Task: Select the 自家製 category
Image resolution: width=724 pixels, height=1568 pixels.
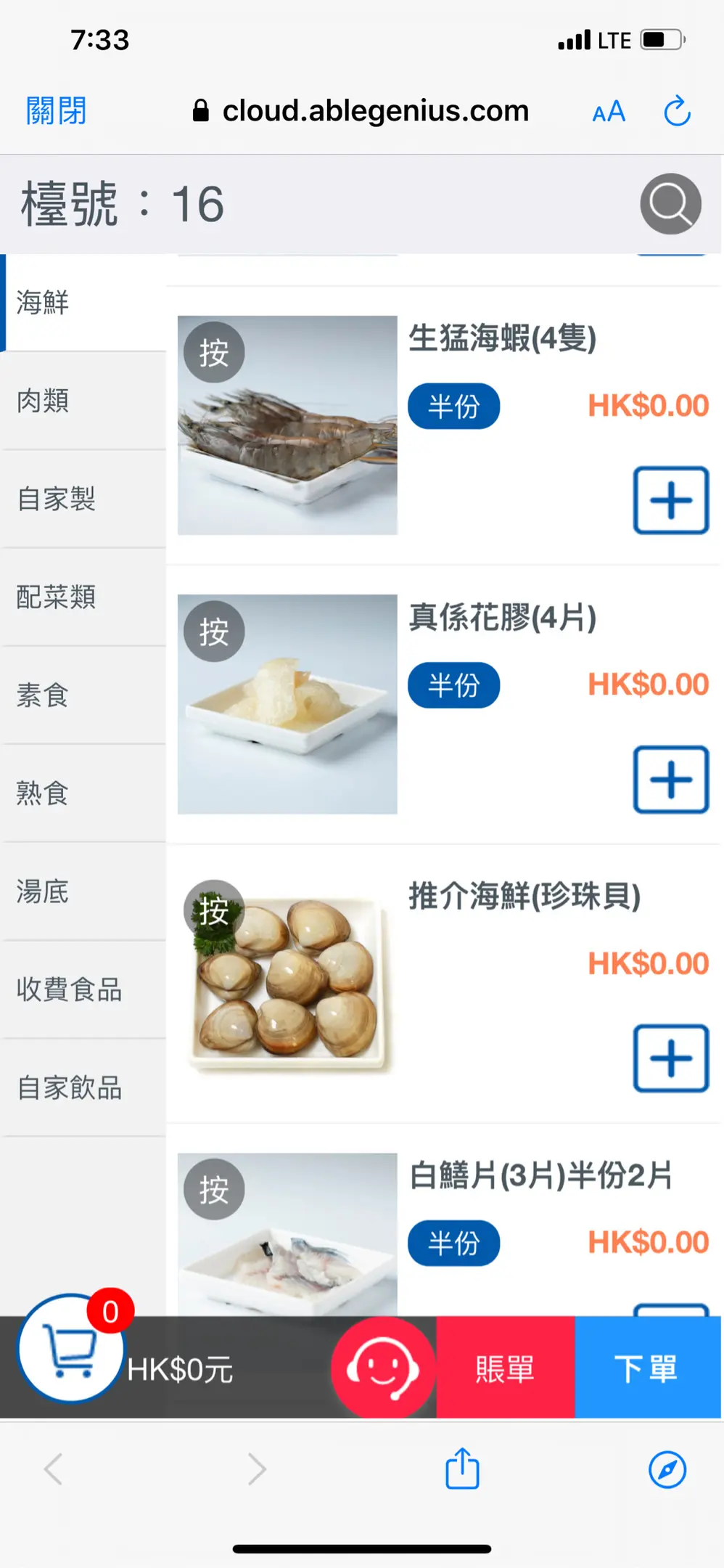Action: (83, 499)
